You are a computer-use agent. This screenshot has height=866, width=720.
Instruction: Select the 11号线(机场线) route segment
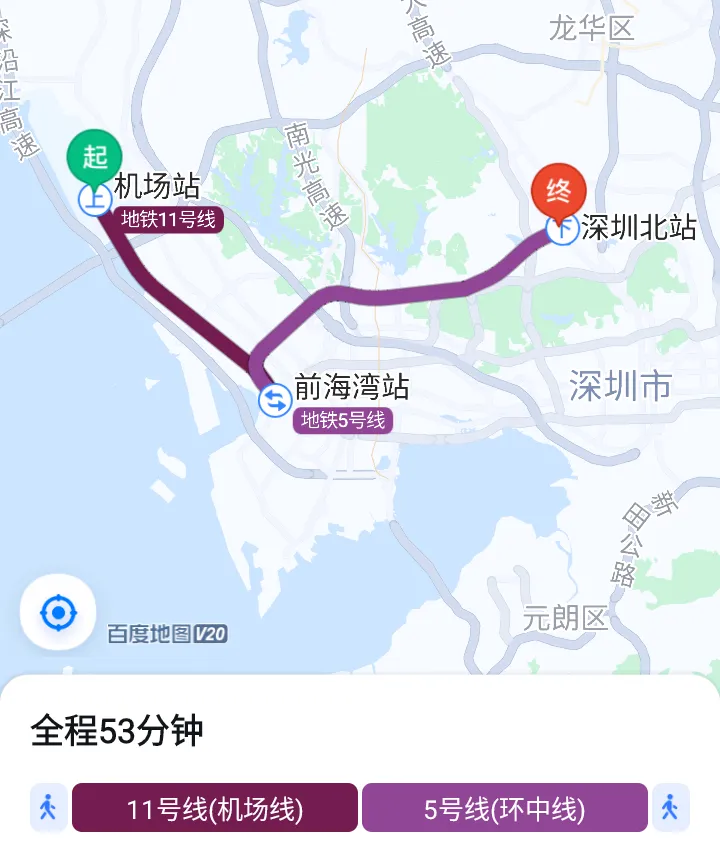click(x=214, y=808)
